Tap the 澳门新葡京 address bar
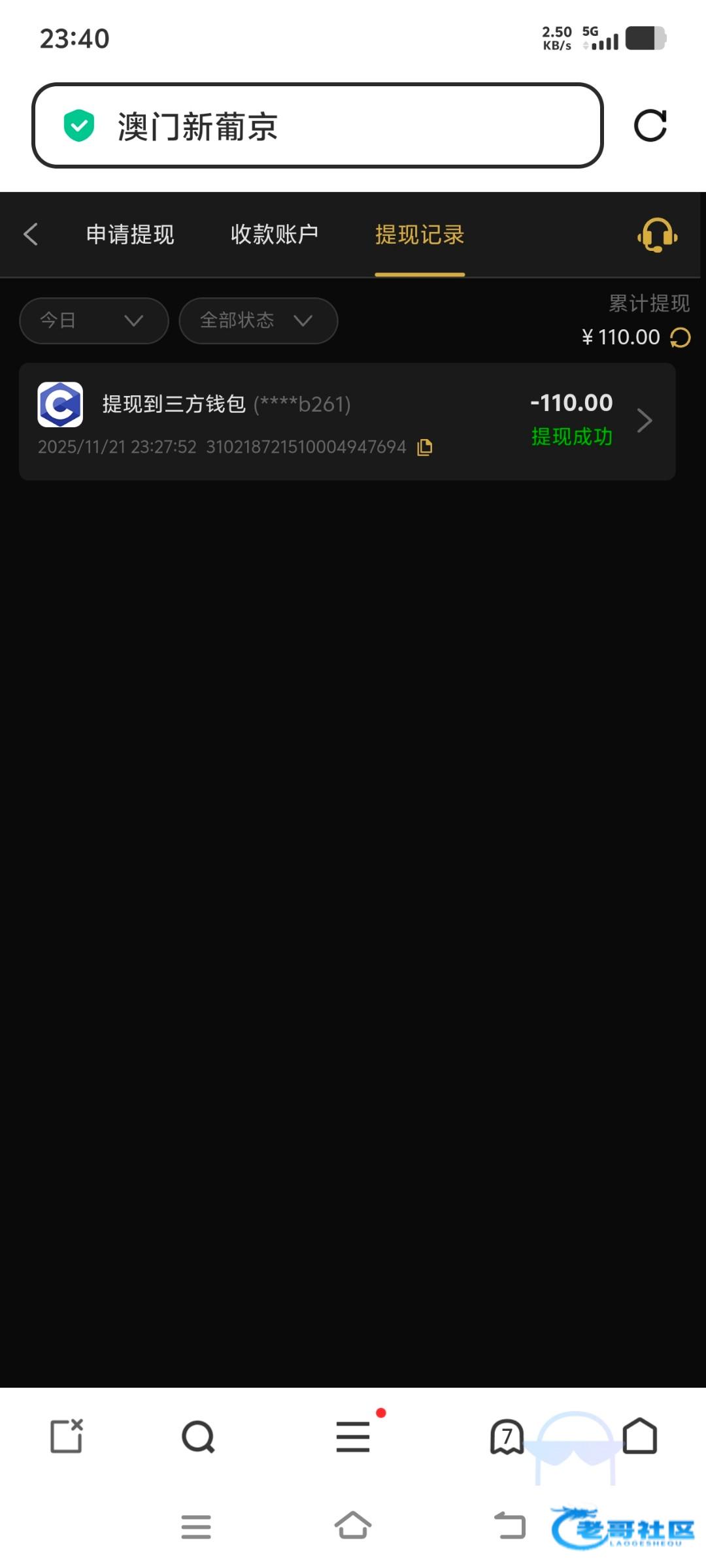 (317, 125)
